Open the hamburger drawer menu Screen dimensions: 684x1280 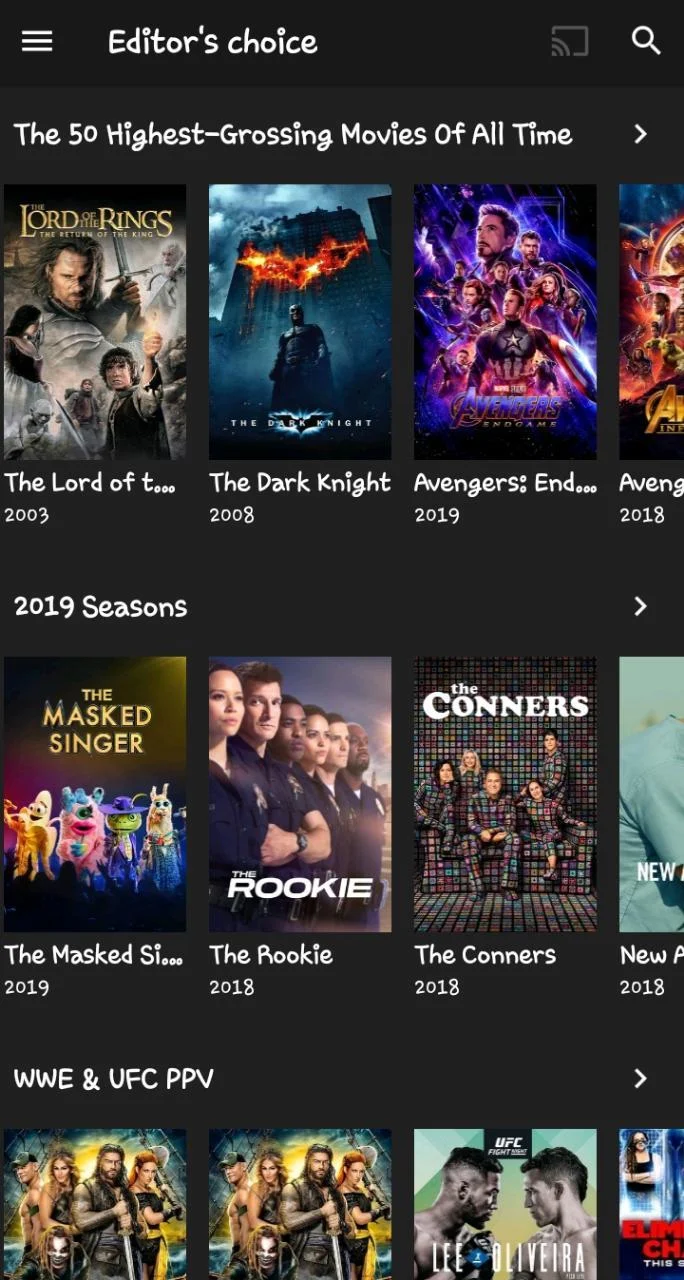click(x=37, y=42)
